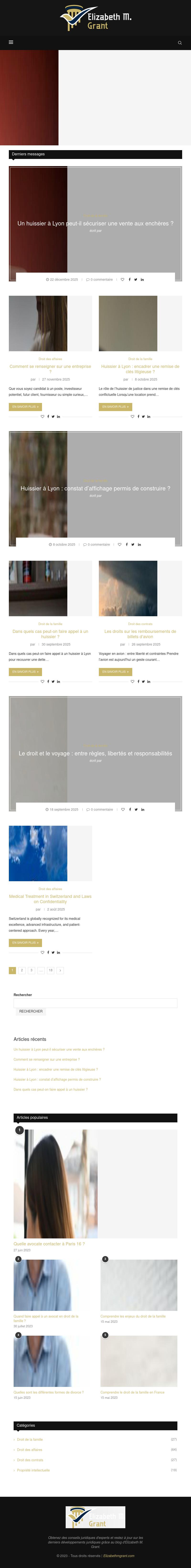Open article on constat d'affichage permis de construire
The height and width of the screenshot is (1568, 191).
click(95, 488)
